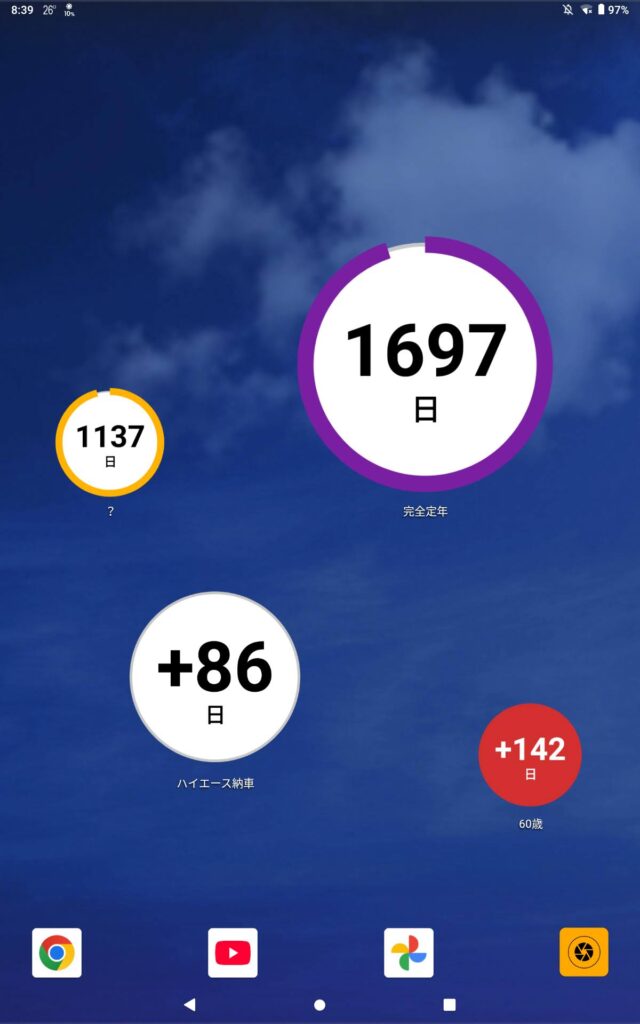Open the ハイエース納車 +86 day widget

[215, 677]
